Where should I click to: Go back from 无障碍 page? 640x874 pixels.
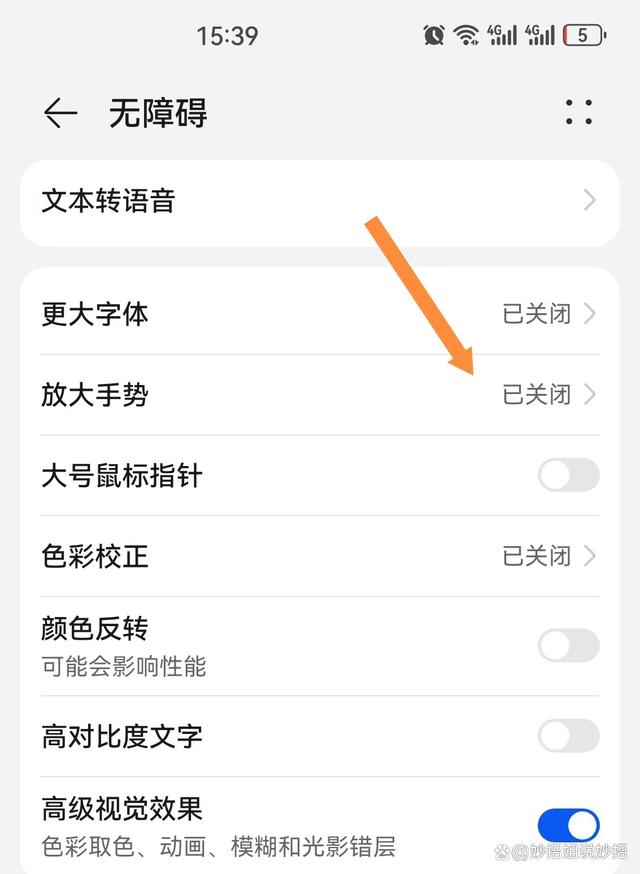tap(60, 114)
